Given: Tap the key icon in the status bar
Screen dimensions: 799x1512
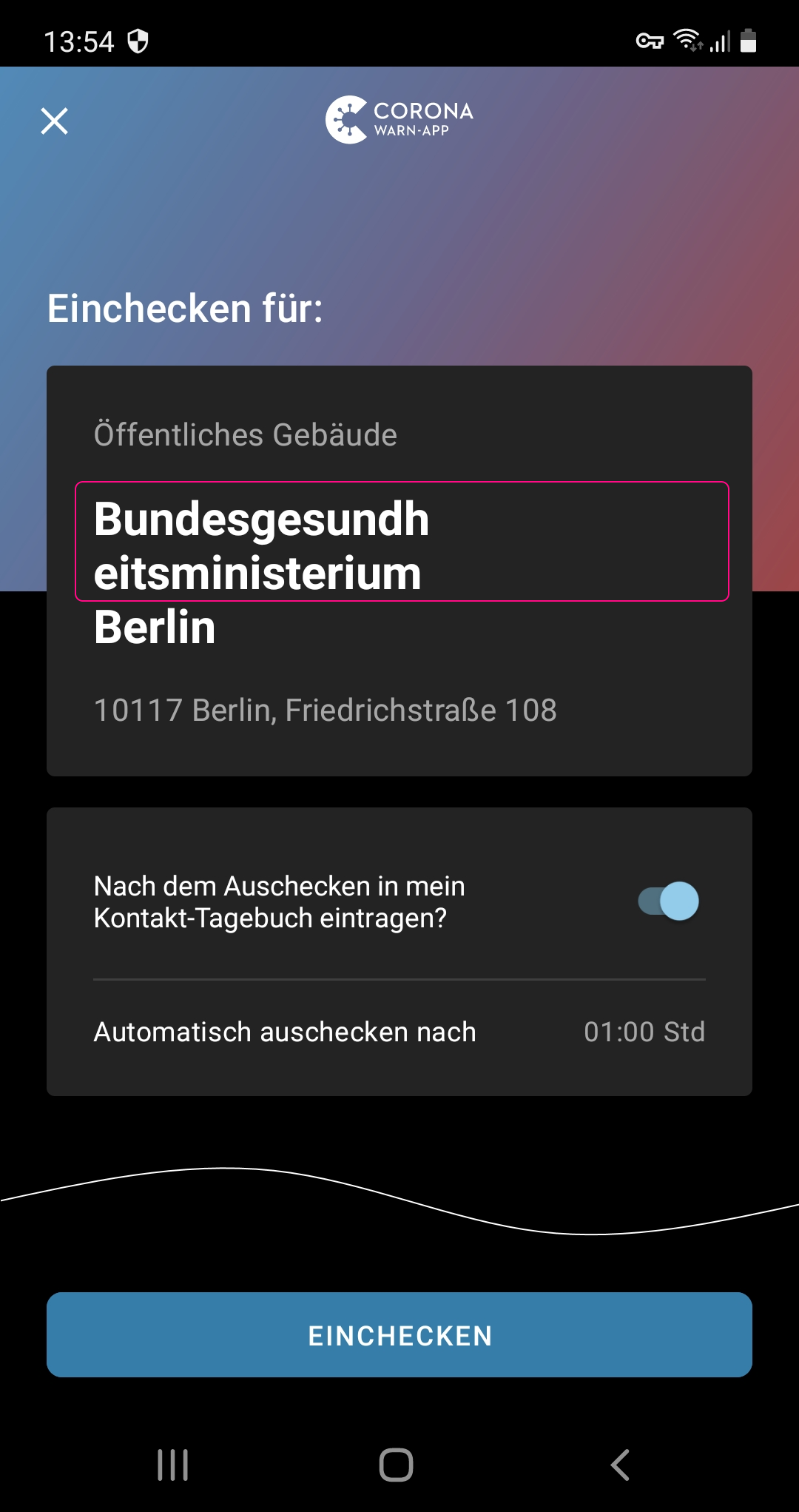Looking at the screenshot, I should (650, 42).
